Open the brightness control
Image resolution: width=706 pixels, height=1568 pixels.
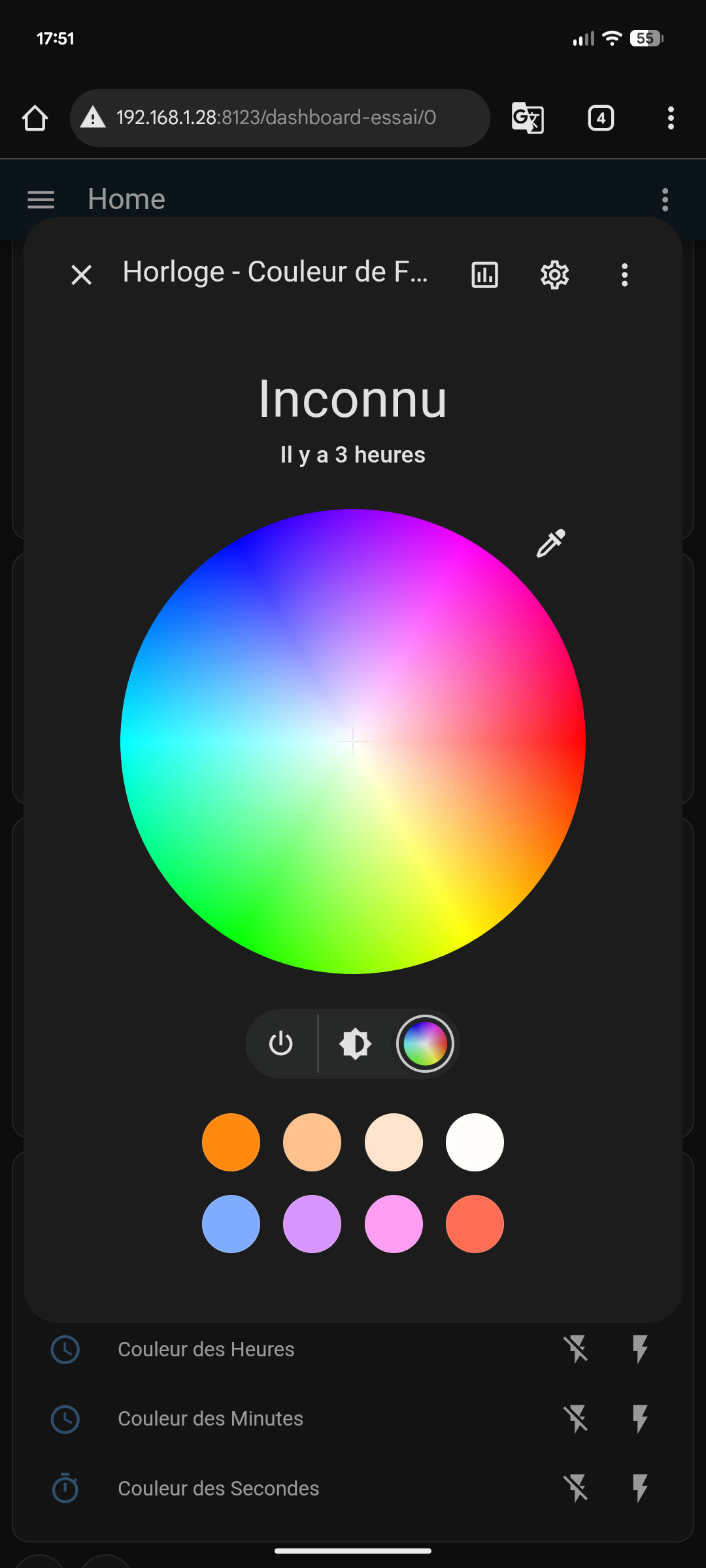pos(356,1043)
